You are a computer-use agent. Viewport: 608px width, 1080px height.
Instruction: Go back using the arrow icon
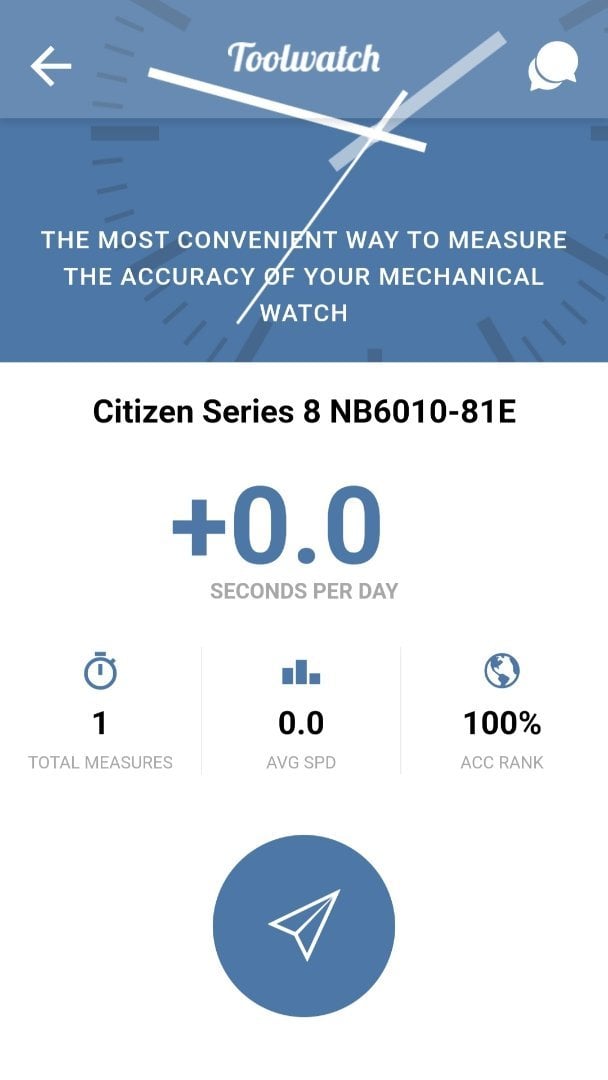pyautogui.click(x=51, y=66)
